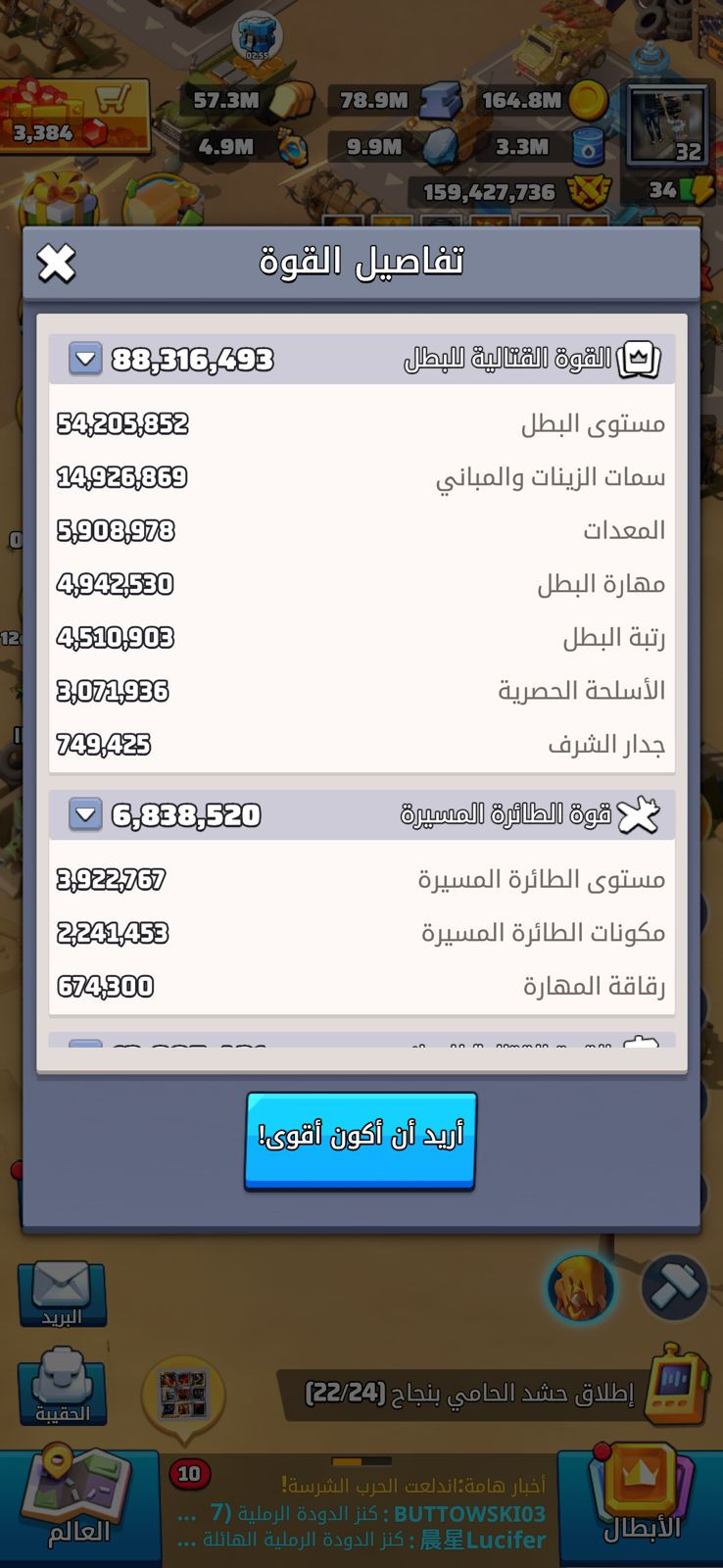Open the build hammer menu
Screen dimensions: 723x1568
(674, 1286)
